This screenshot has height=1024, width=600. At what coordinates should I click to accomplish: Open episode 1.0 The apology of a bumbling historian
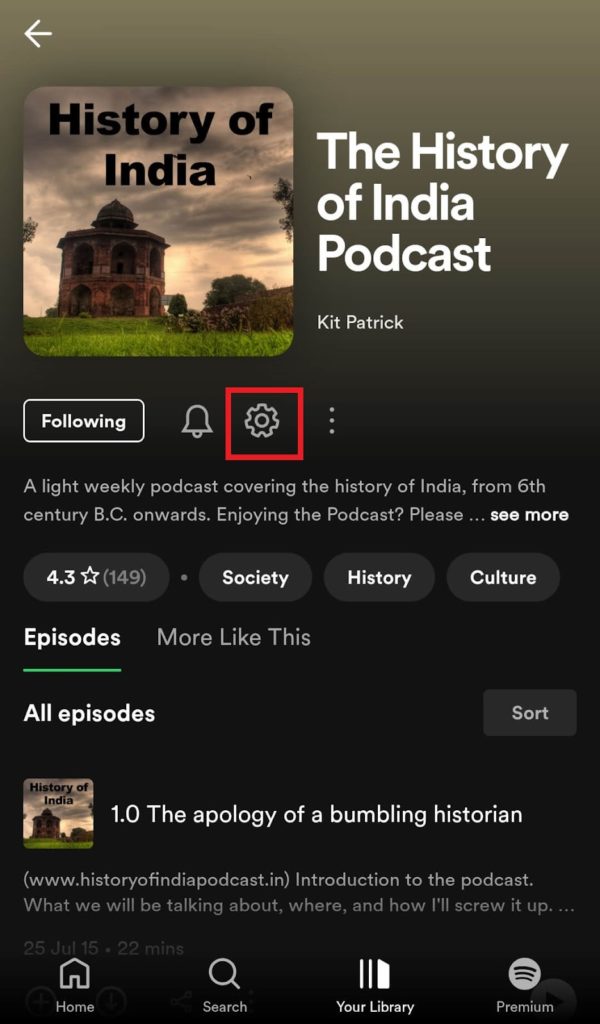[316, 814]
